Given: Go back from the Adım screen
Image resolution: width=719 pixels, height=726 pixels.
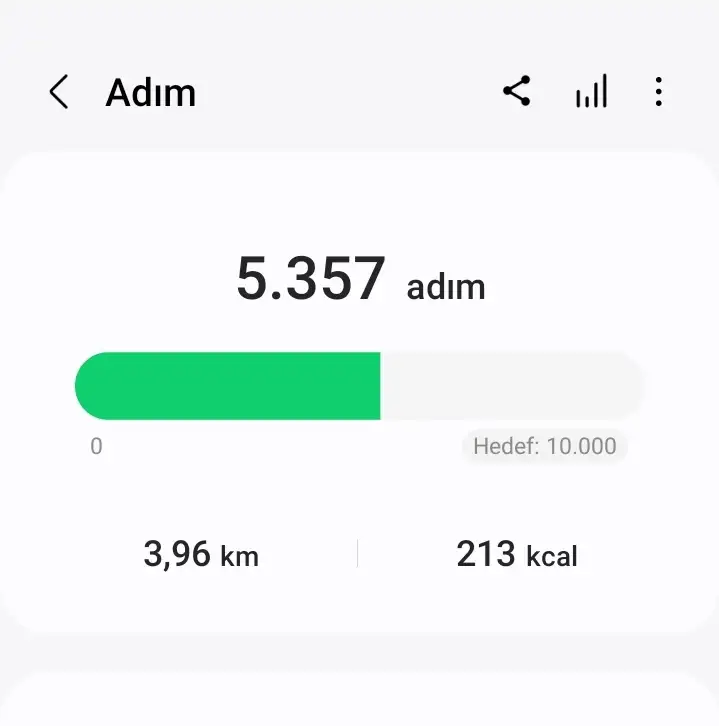Looking at the screenshot, I should pos(58,93).
